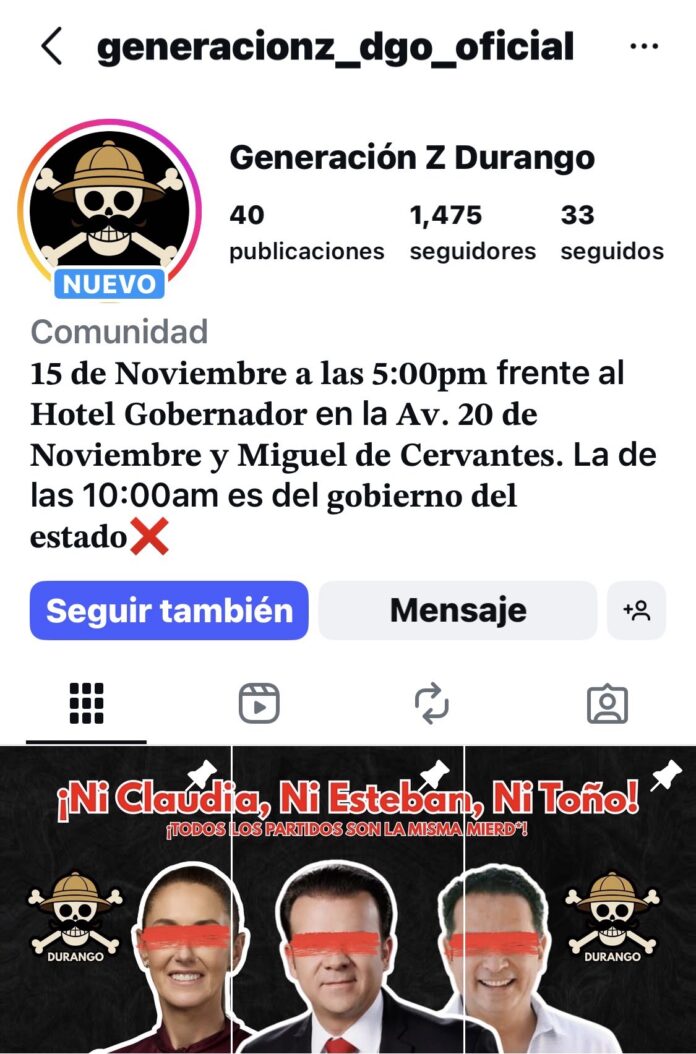This screenshot has width=696, height=1054.
Task: View the story on the skull profile picture
Action: [x=109, y=207]
